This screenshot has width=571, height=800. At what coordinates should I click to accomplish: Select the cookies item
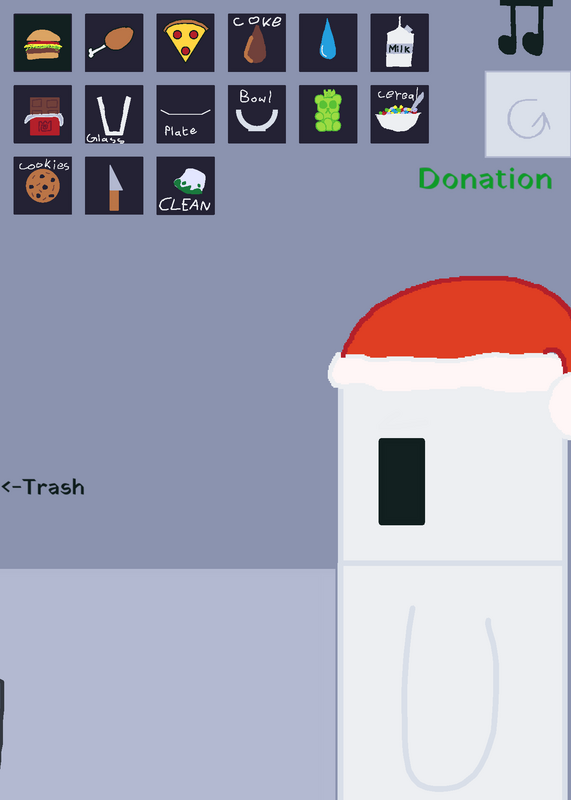click(x=43, y=186)
